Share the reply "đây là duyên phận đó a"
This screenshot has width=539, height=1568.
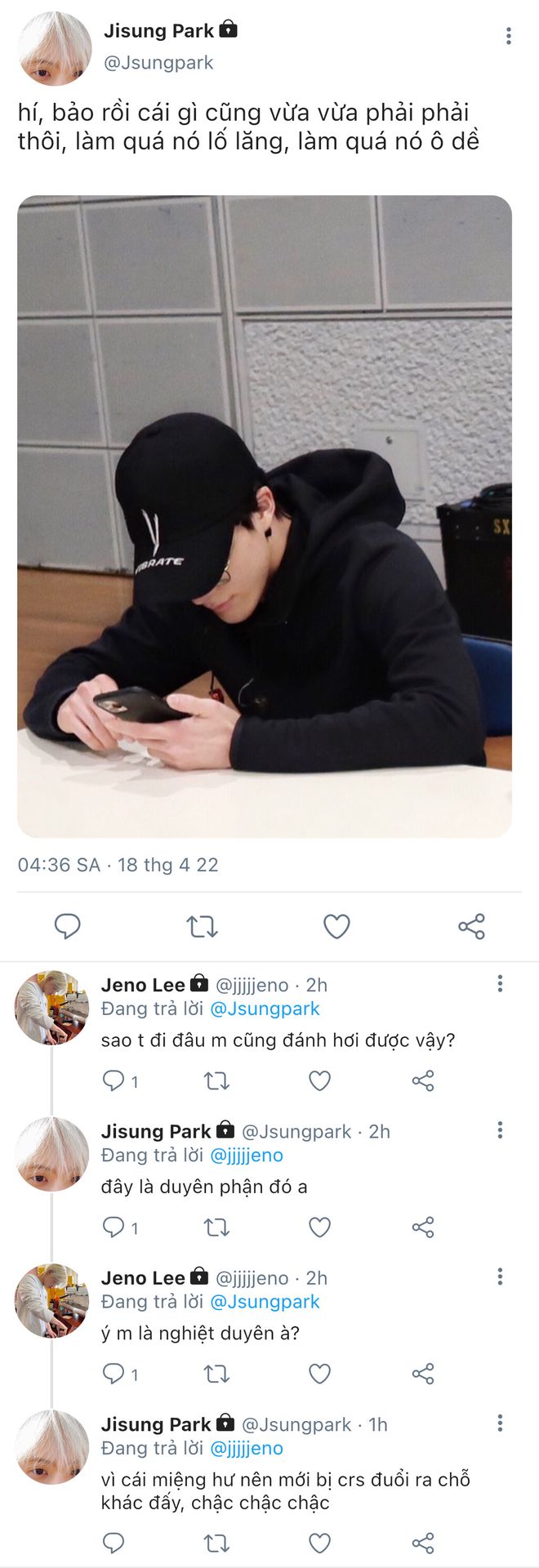[423, 1227]
